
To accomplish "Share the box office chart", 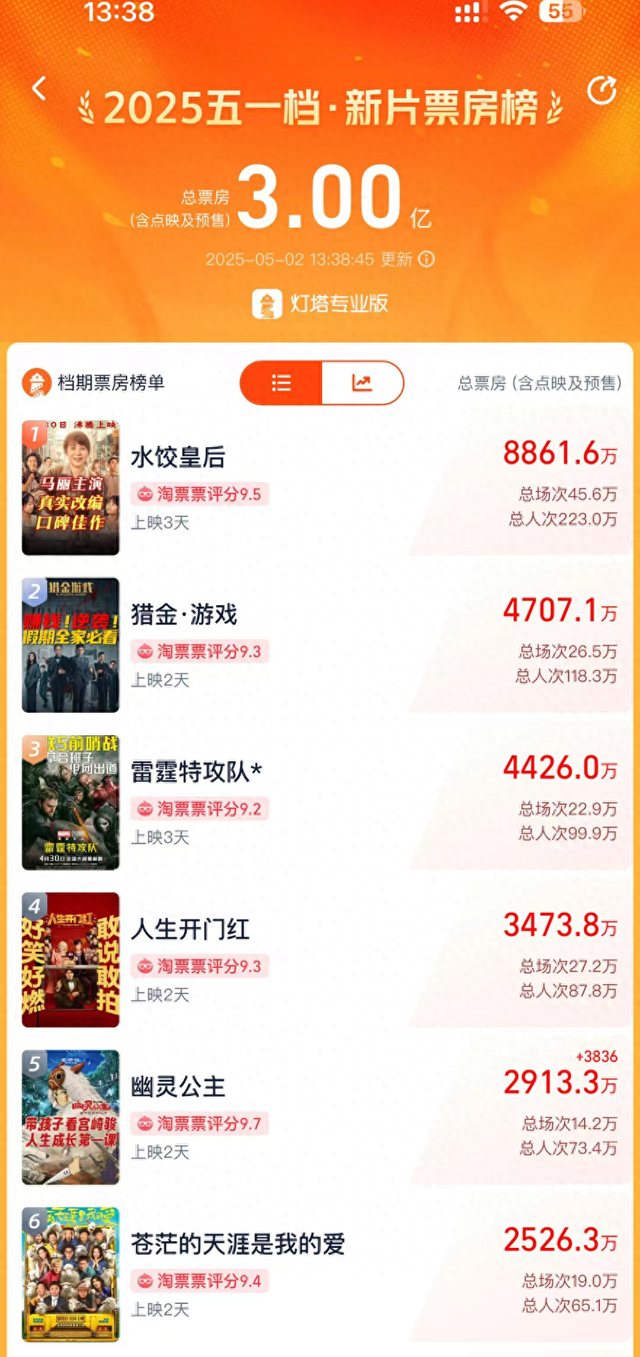I will [602, 91].
